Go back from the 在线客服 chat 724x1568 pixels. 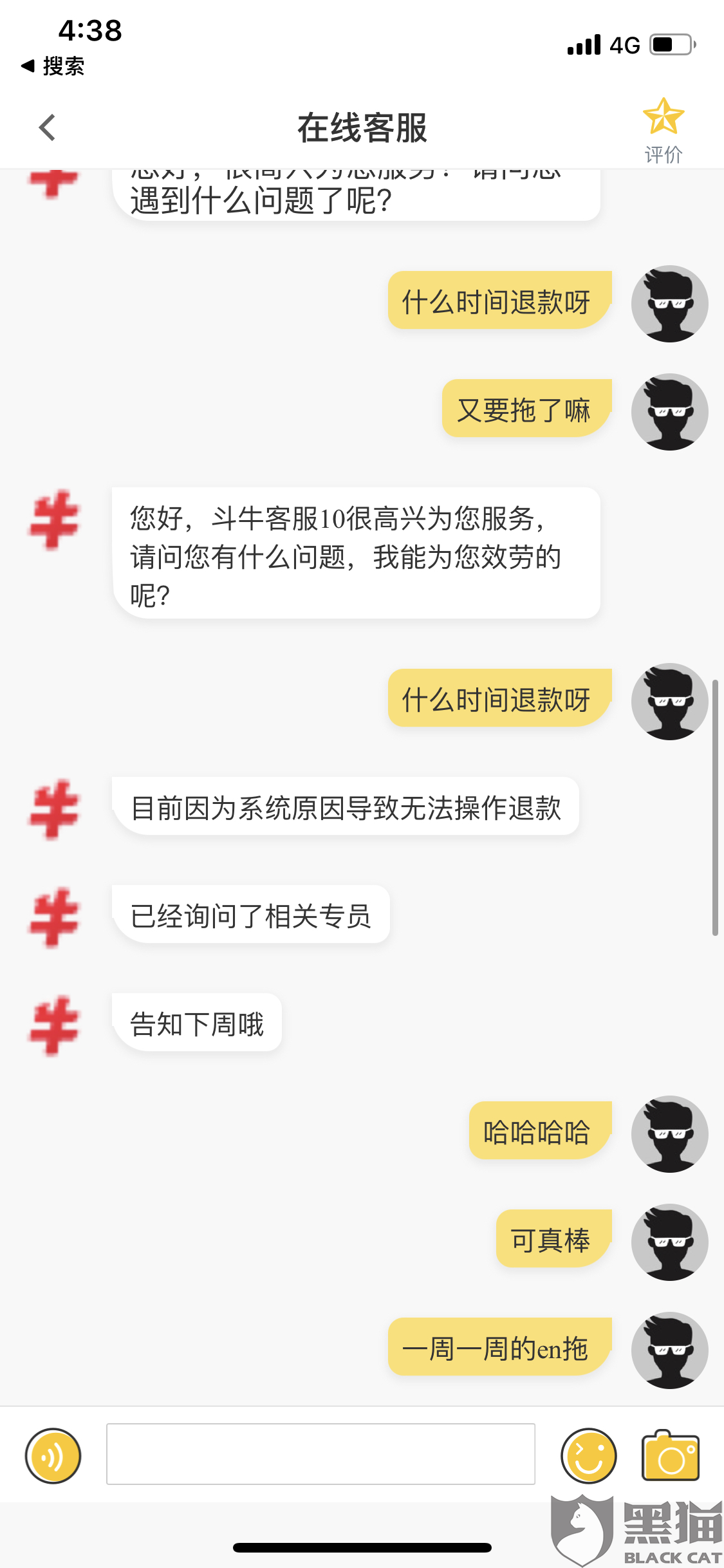48,127
